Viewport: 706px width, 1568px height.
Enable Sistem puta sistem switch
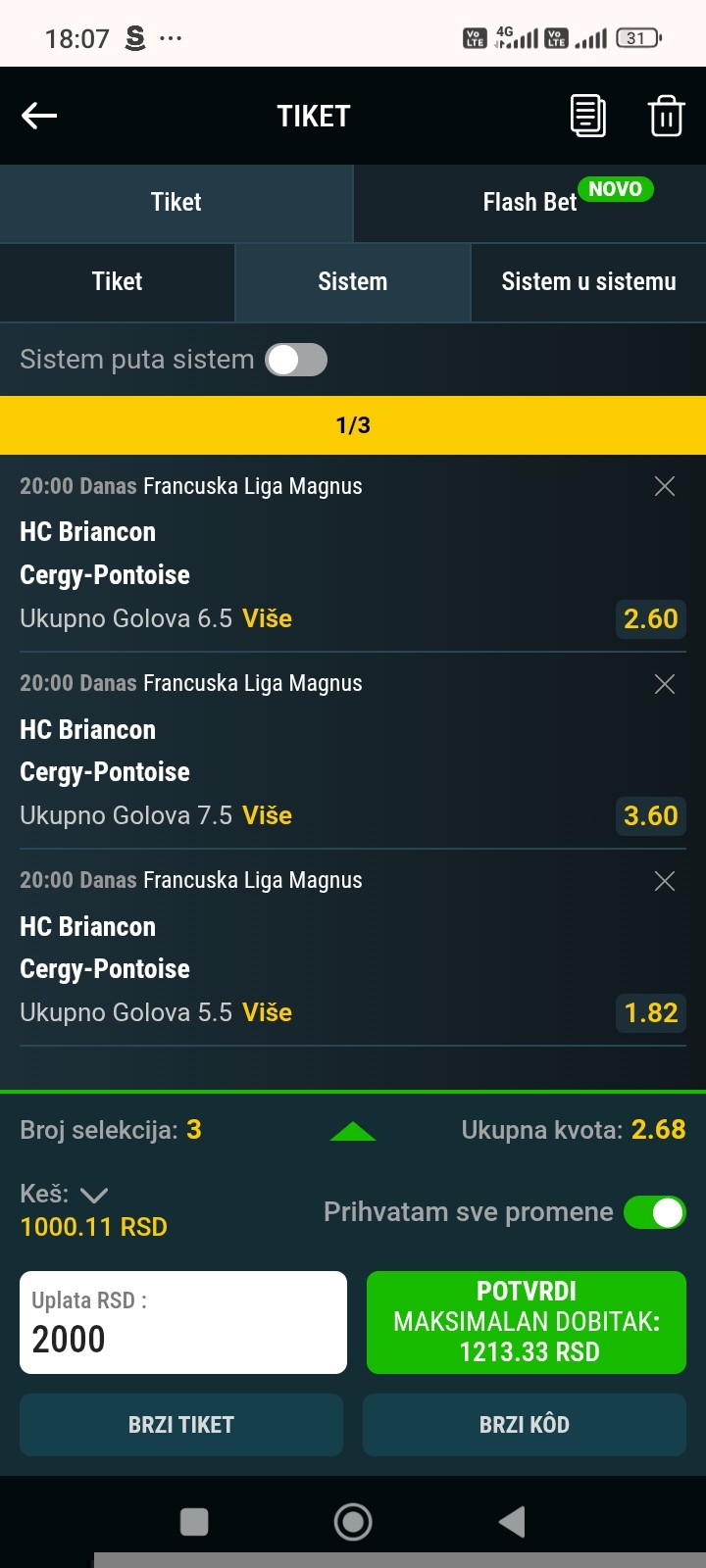[297, 360]
